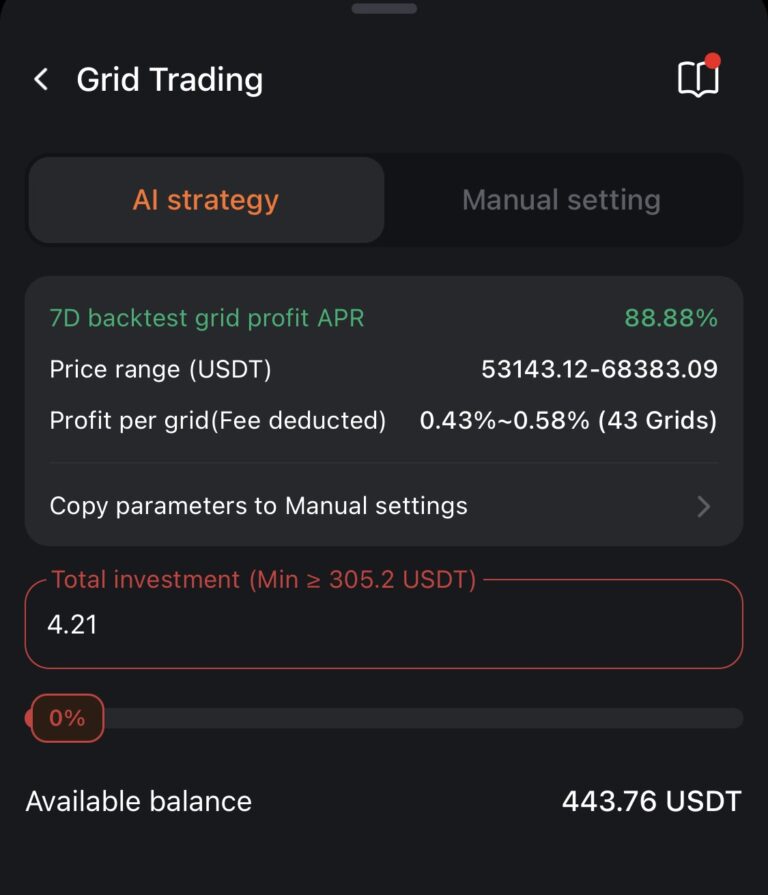The image size is (768, 895).
Task: Tap the Available balance amount
Action: 649,800
